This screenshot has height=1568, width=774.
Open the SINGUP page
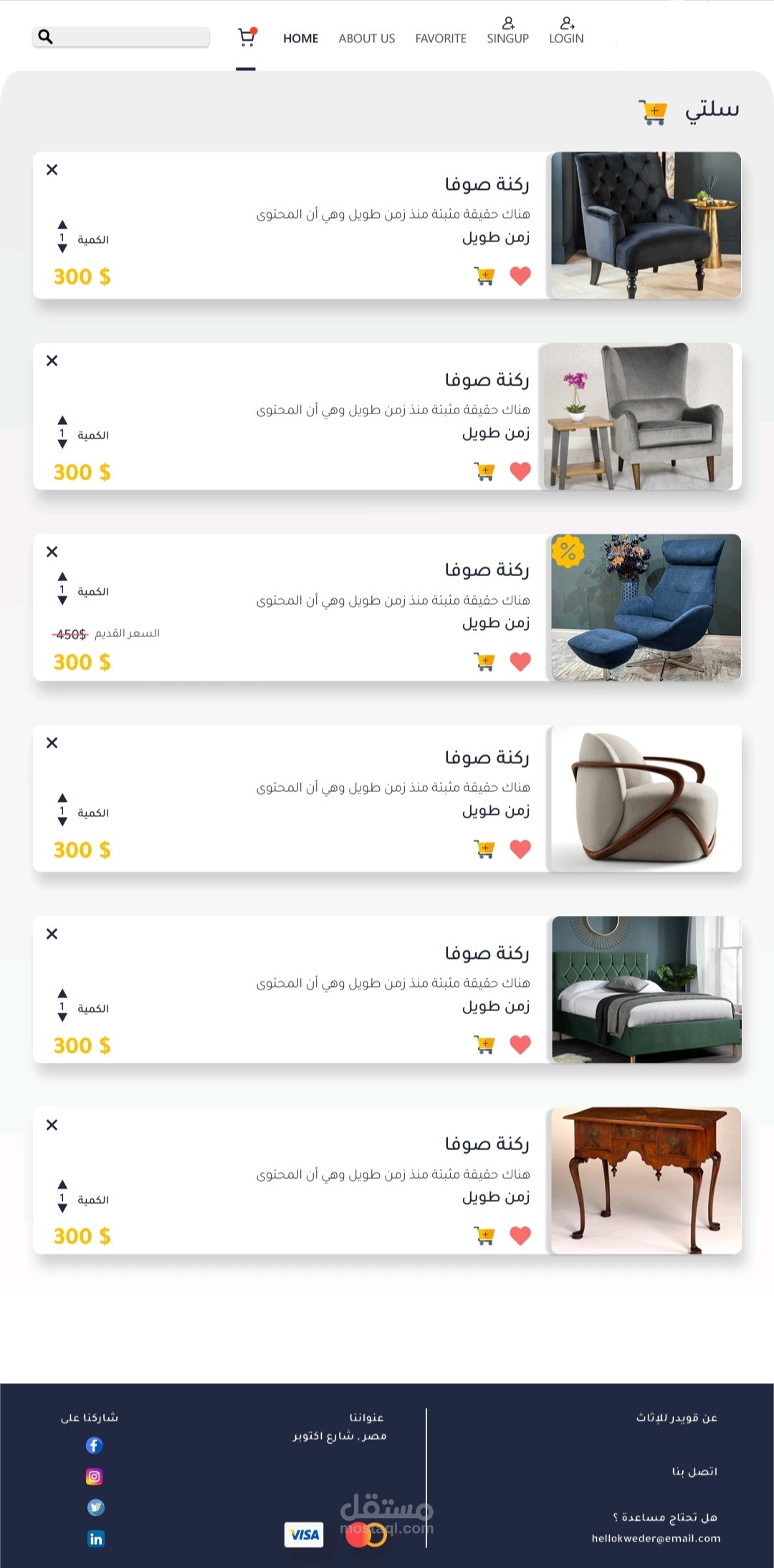coord(507,32)
